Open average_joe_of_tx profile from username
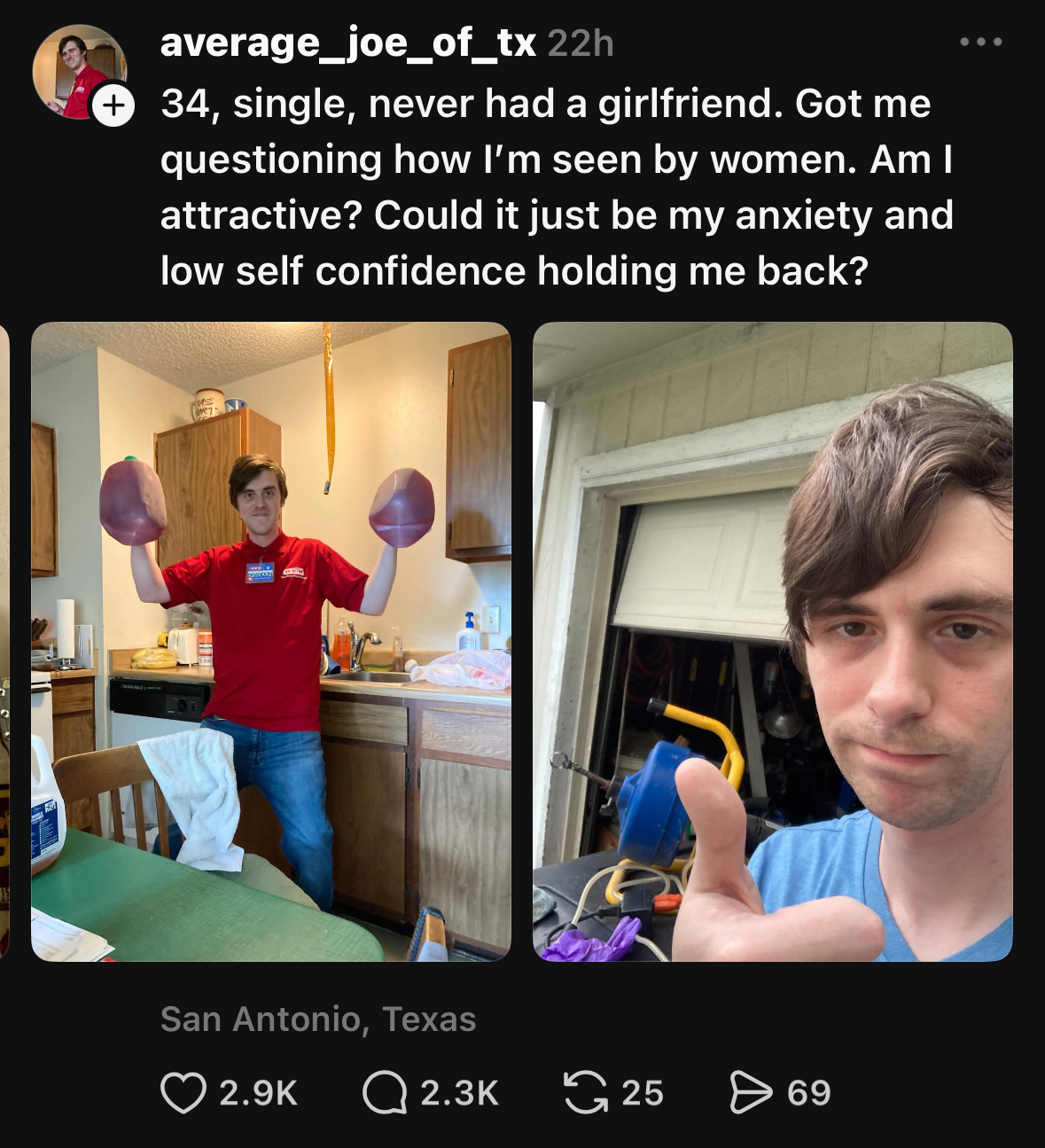 point(347,42)
